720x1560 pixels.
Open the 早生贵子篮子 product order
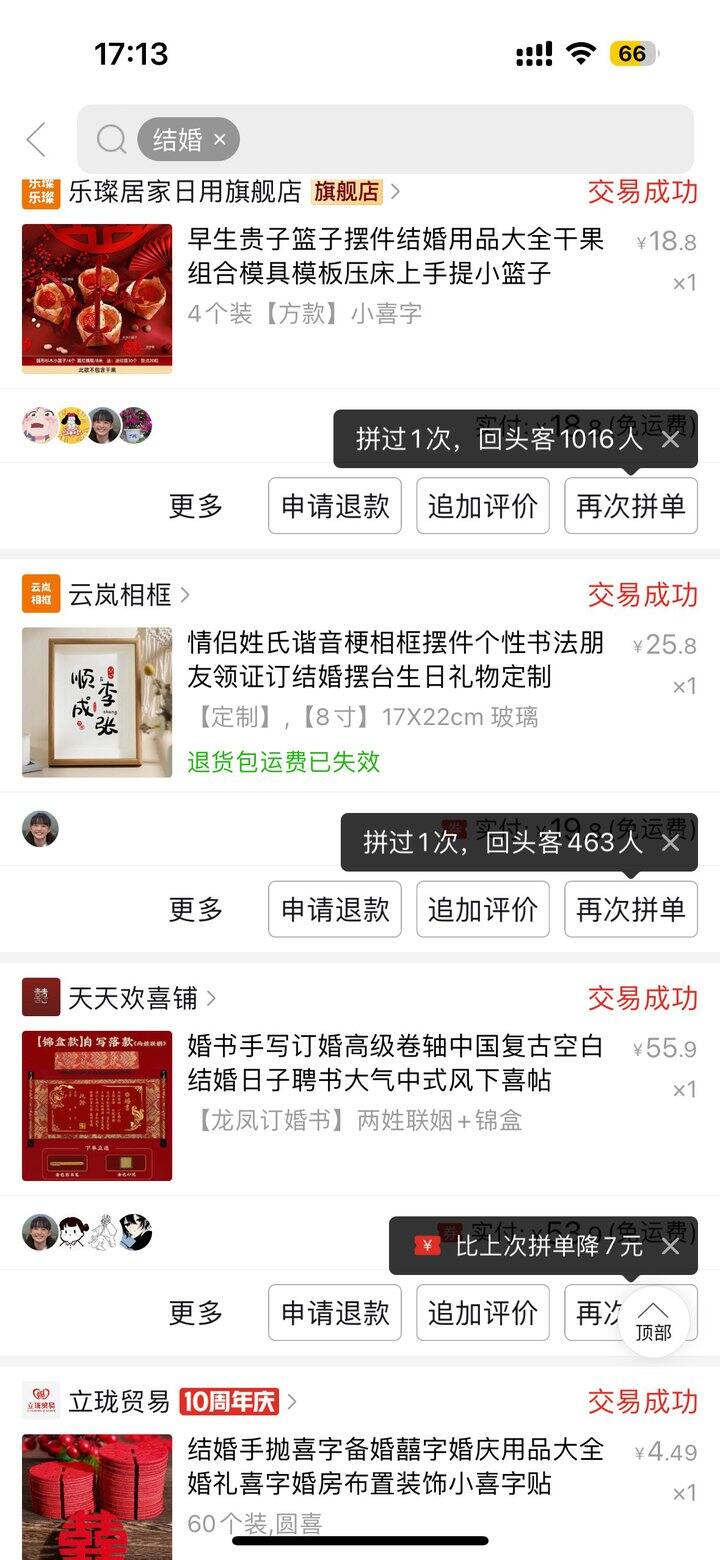(395, 256)
